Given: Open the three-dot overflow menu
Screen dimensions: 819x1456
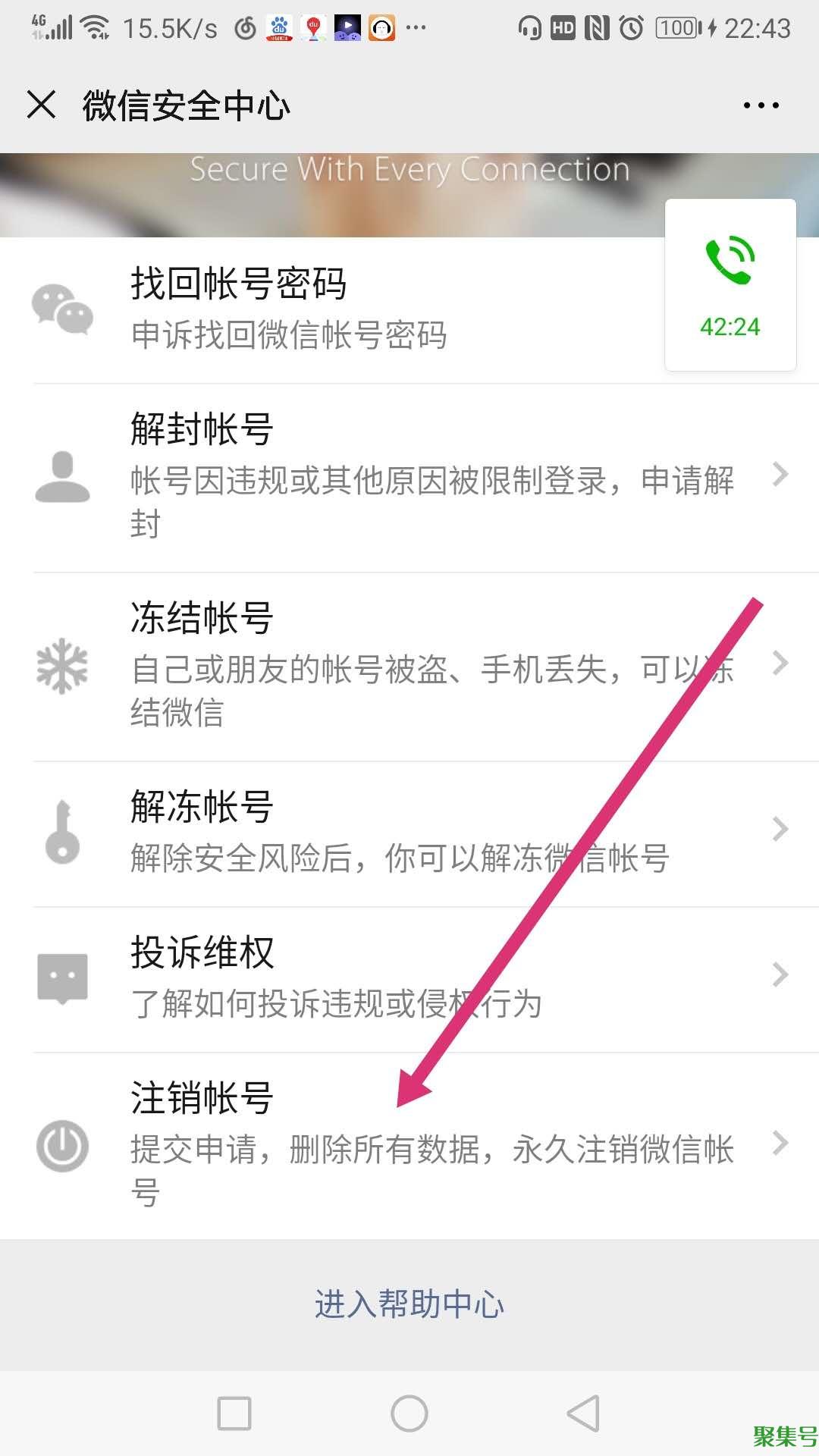Looking at the screenshot, I should (x=761, y=105).
